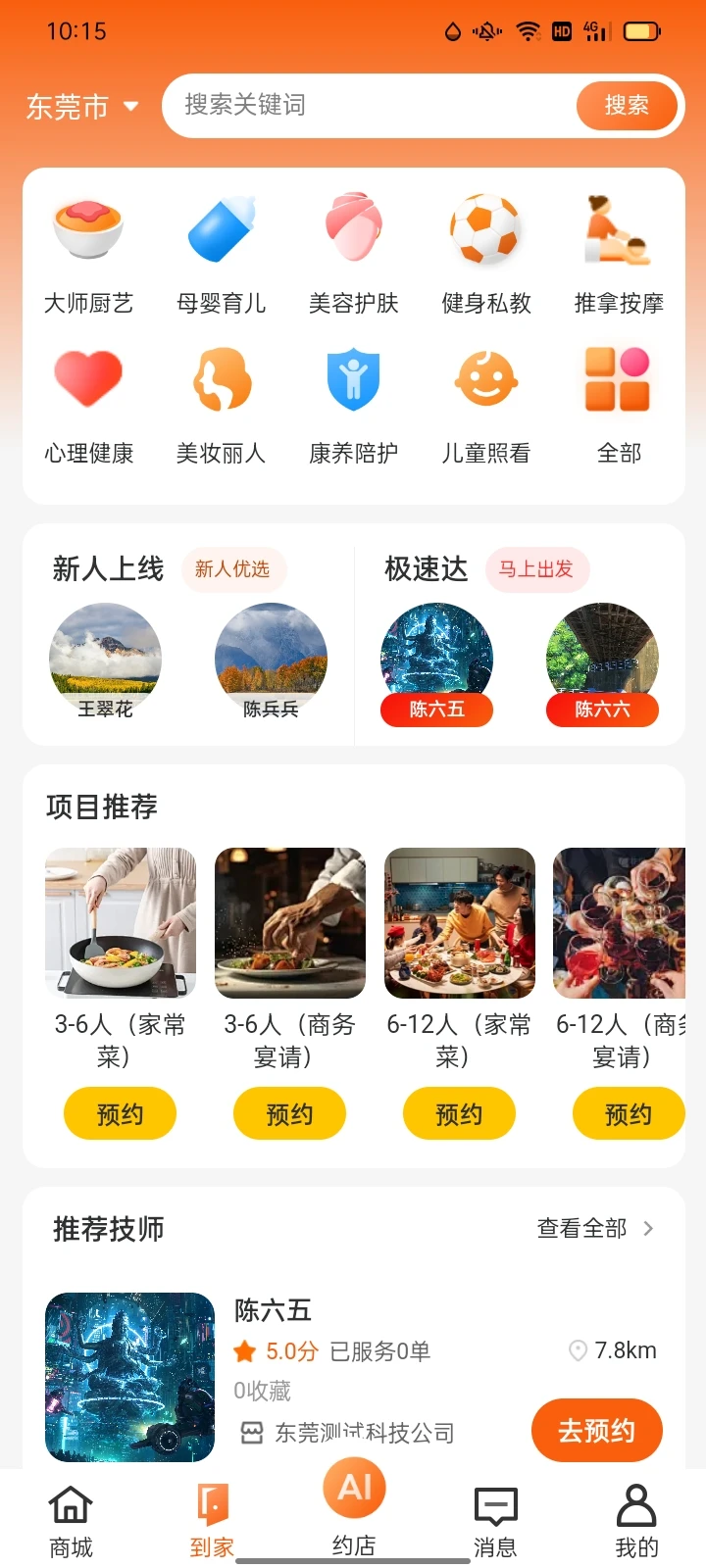
Task: Open the 3-6人（商务宴请）project picture
Action: 289,922
